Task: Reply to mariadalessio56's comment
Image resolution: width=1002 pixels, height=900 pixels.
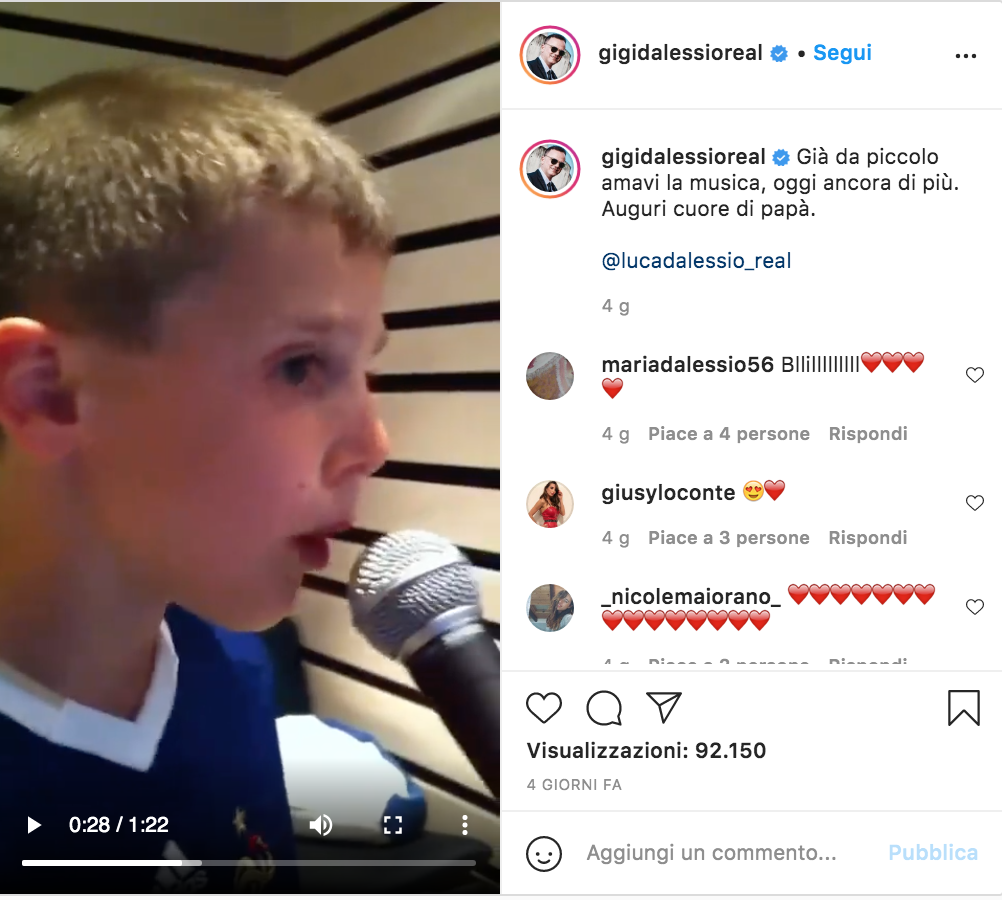Action: (867, 434)
